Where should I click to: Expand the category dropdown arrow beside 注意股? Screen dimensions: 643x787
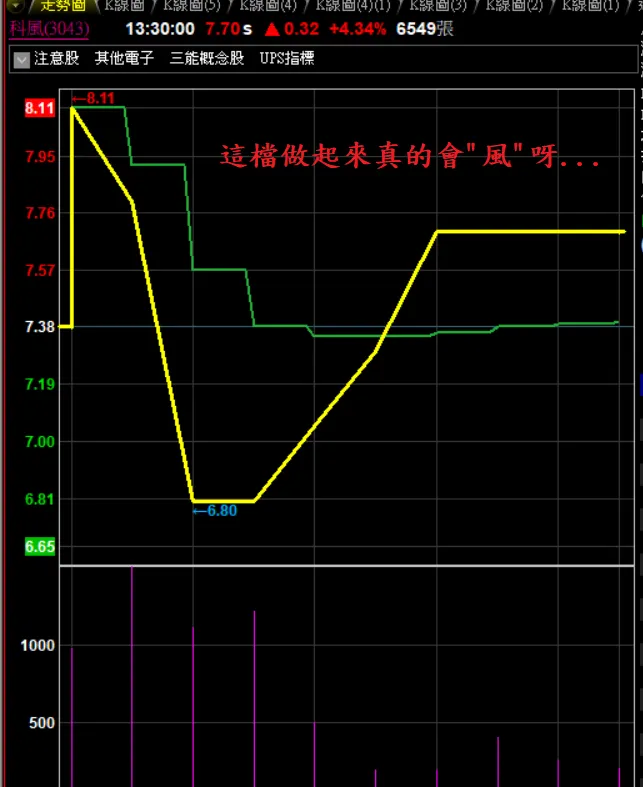[21, 59]
